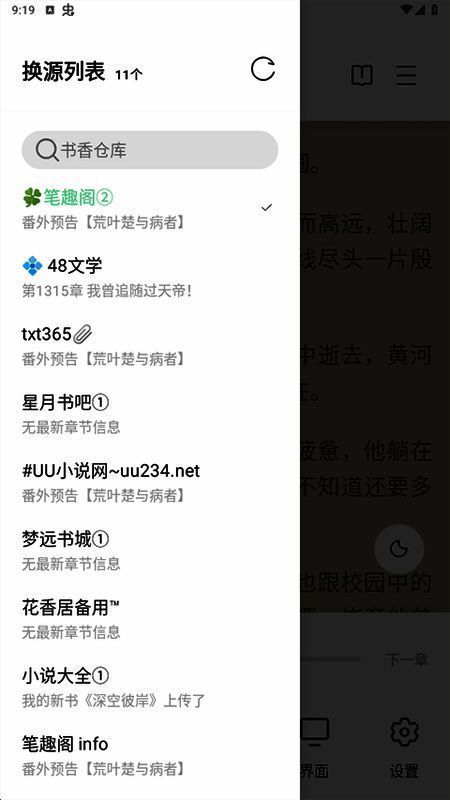Refresh the source list
The height and width of the screenshot is (800, 450).
coord(263,69)
